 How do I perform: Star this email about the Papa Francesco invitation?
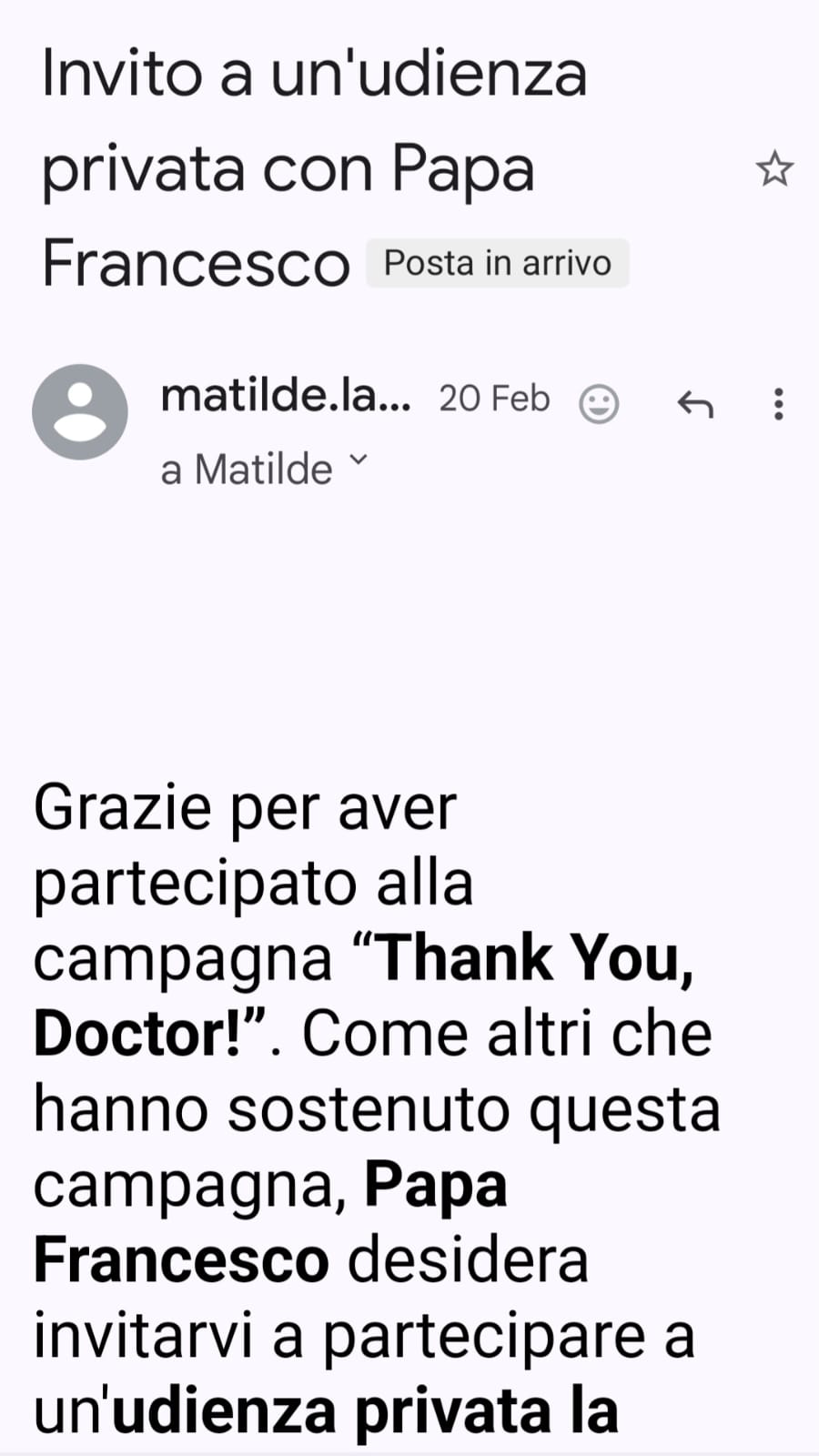point(774,169)
